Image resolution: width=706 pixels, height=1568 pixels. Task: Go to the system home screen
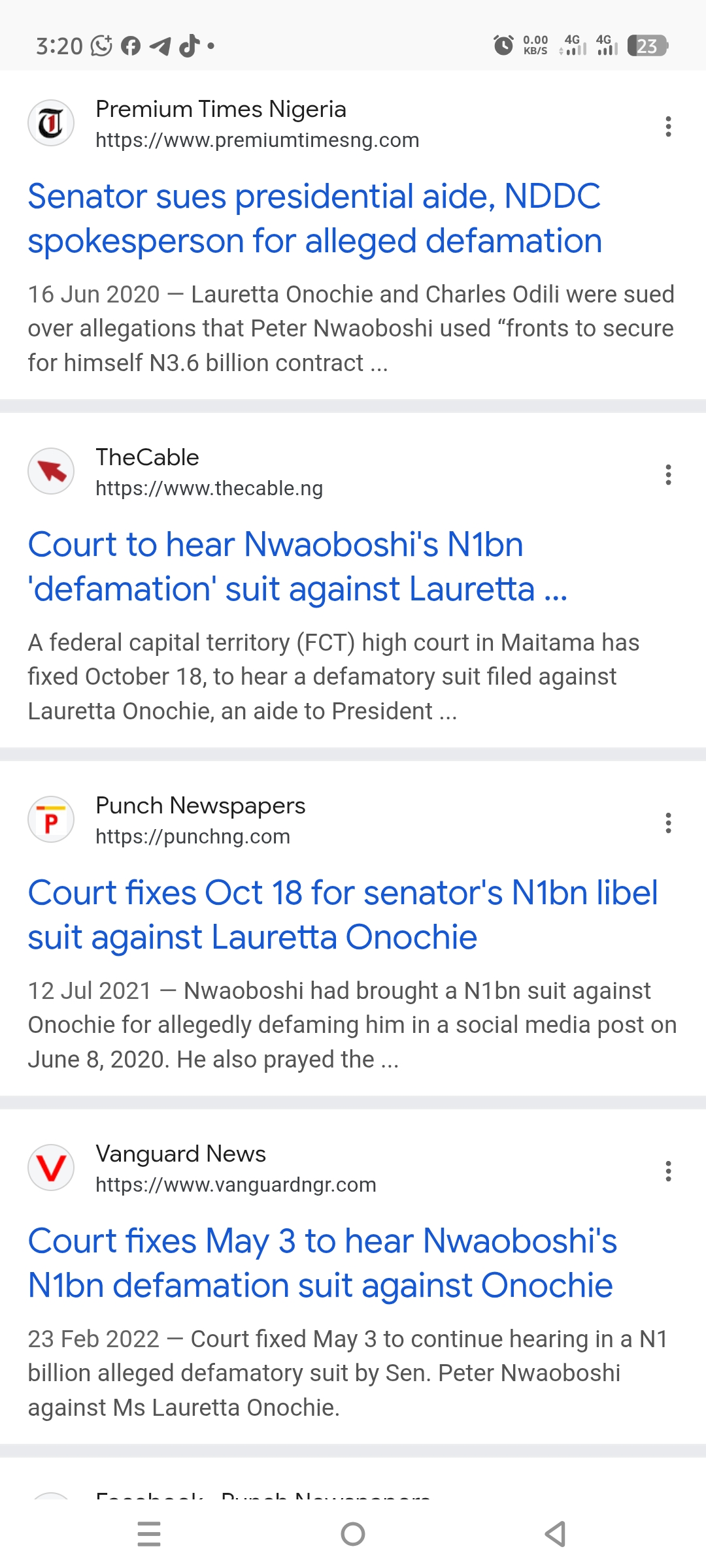point(353,1534)
